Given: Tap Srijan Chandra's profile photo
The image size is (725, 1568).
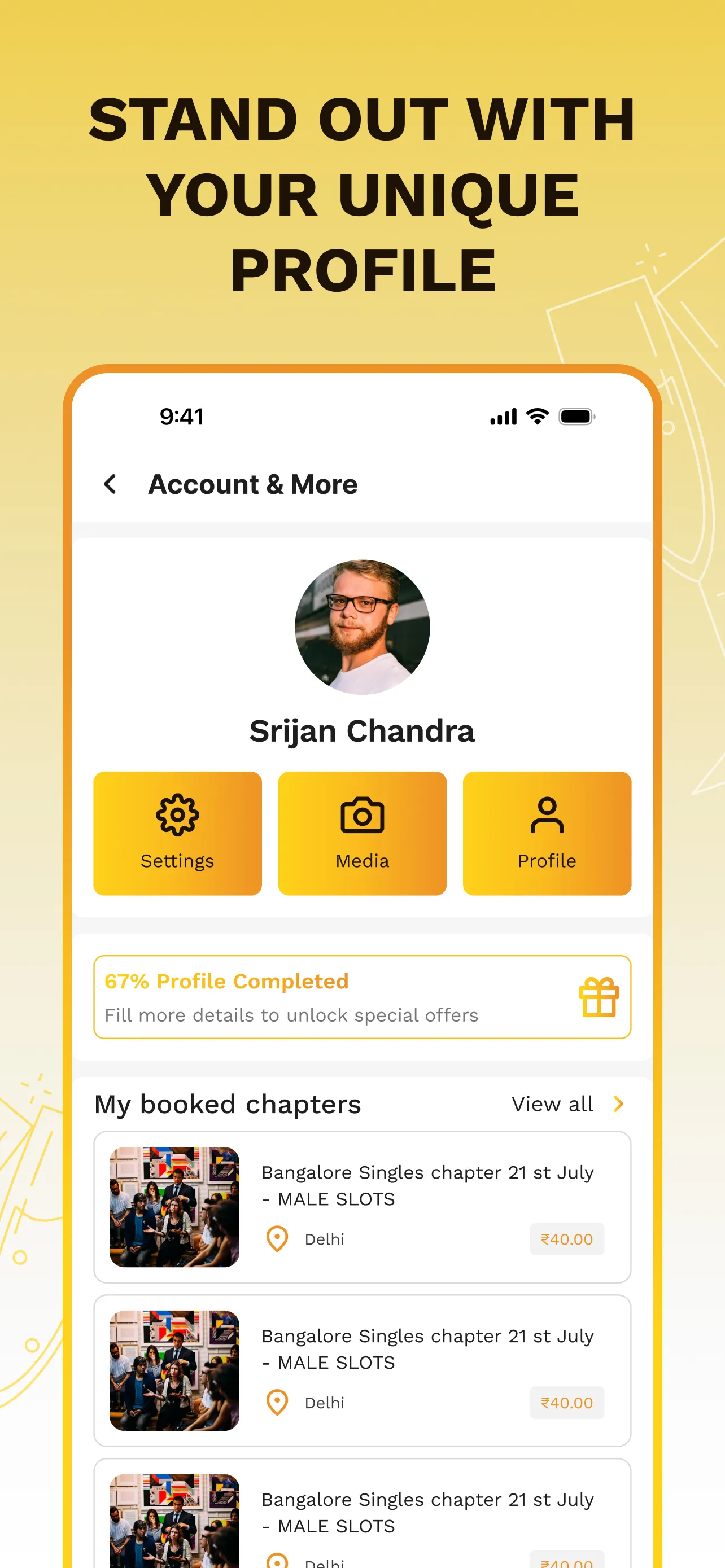Looking at the screenshot, I should click(x=362, y=627).
